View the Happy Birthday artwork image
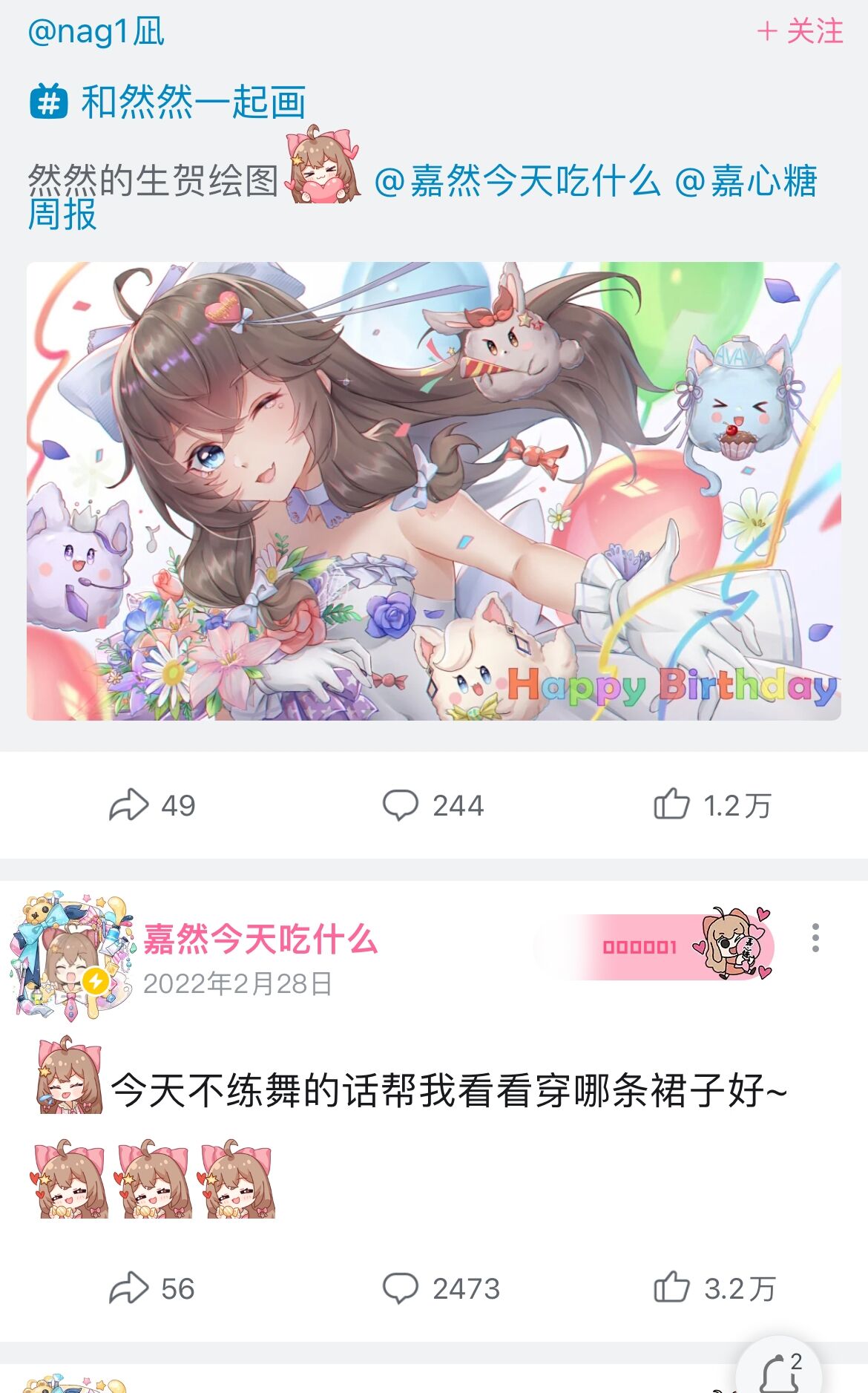Image resolution: width=868 pixels, height=1393 pixels. click(x=434, y=491)
